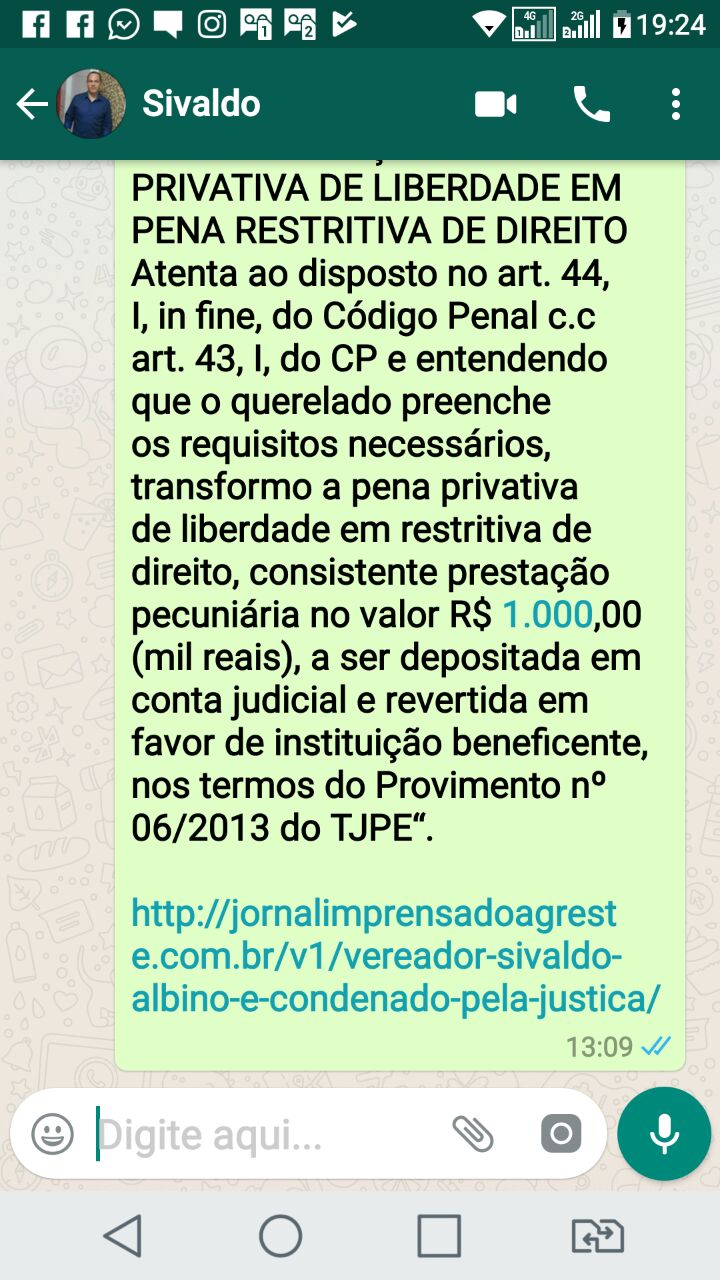The height and width of the screenshot is (1280, 720).
Task: Open Sivaldo's contact profile
Action: click(201, 104)
